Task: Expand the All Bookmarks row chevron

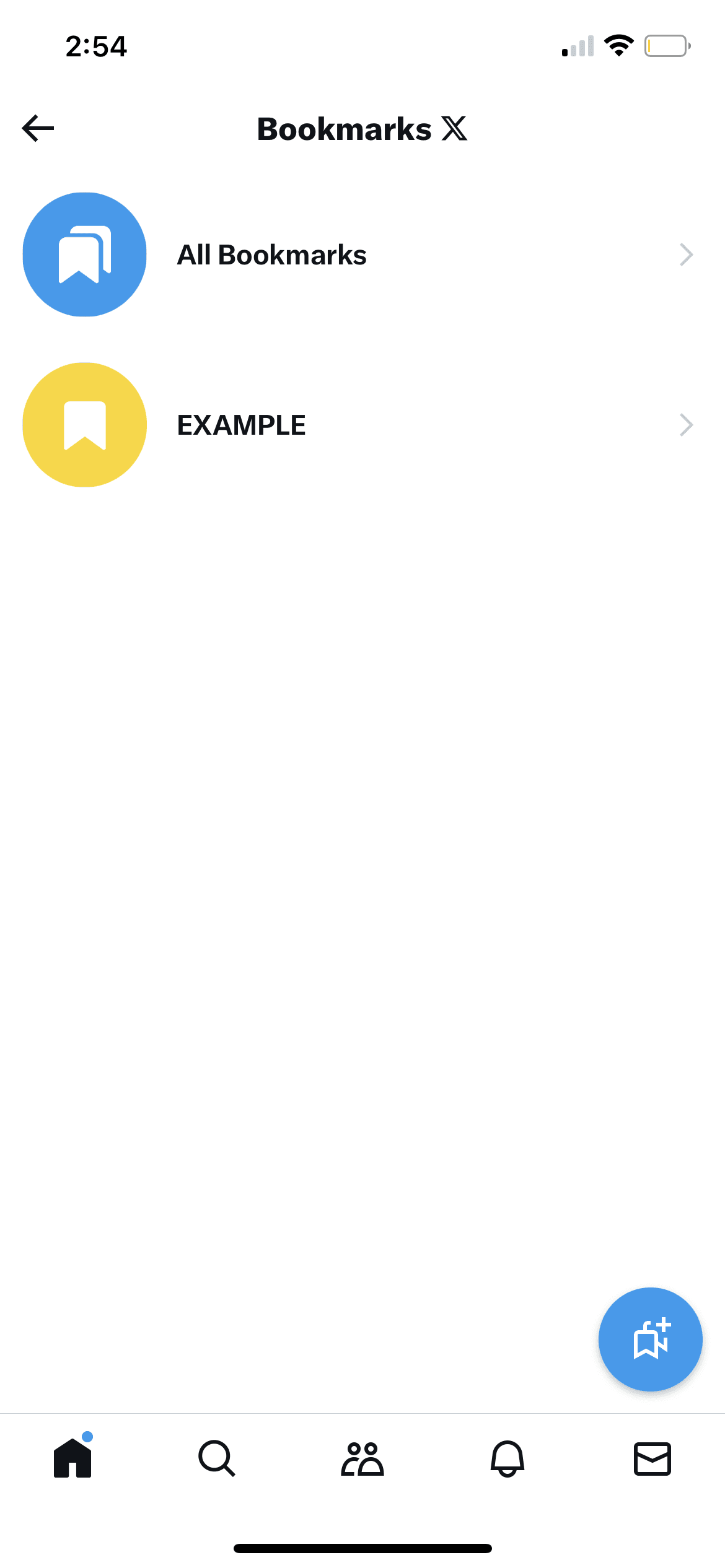Action: (x=685, y=255)
